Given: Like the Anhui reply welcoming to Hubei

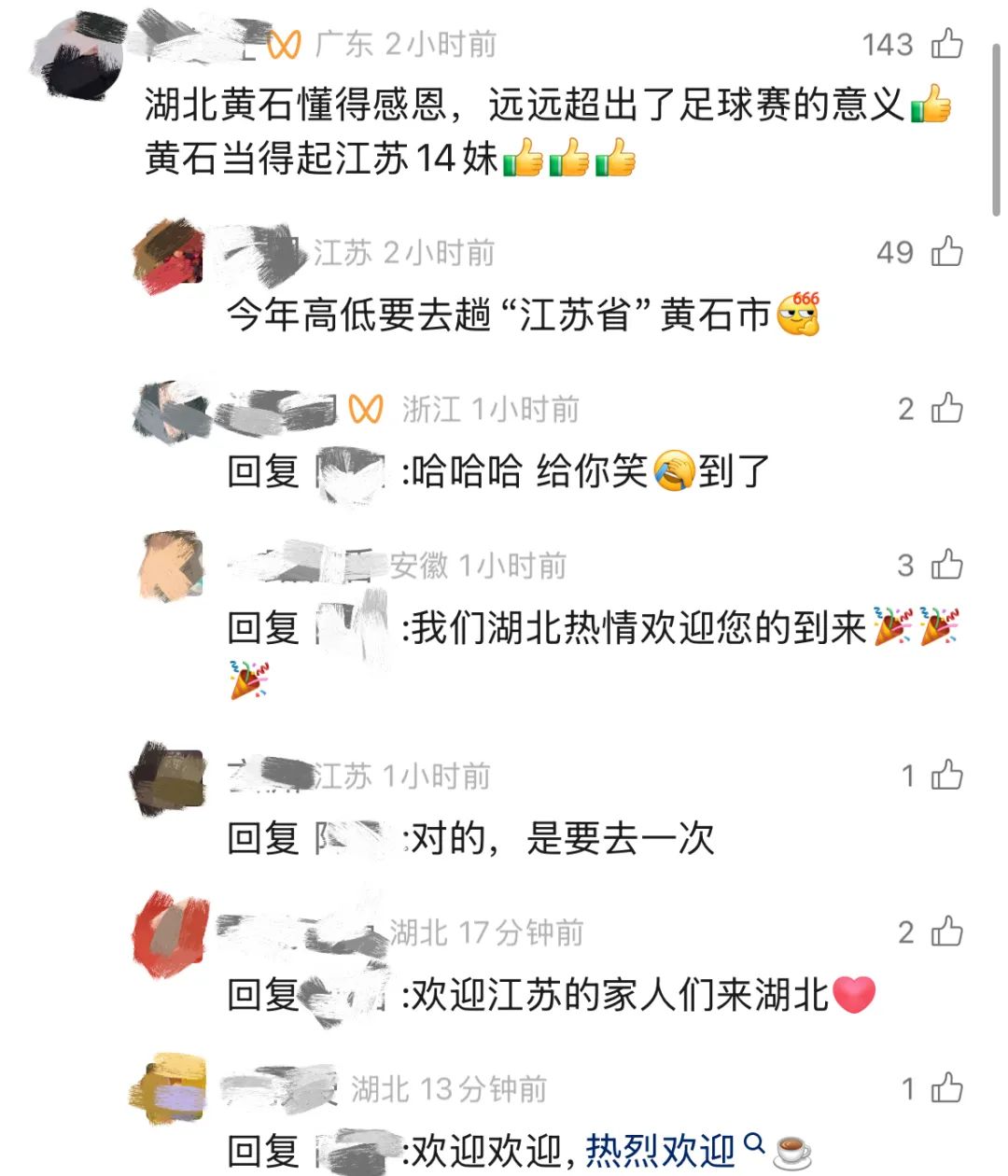Looking at the screenshot, I should pyautogui.click(x=946, y=565).
